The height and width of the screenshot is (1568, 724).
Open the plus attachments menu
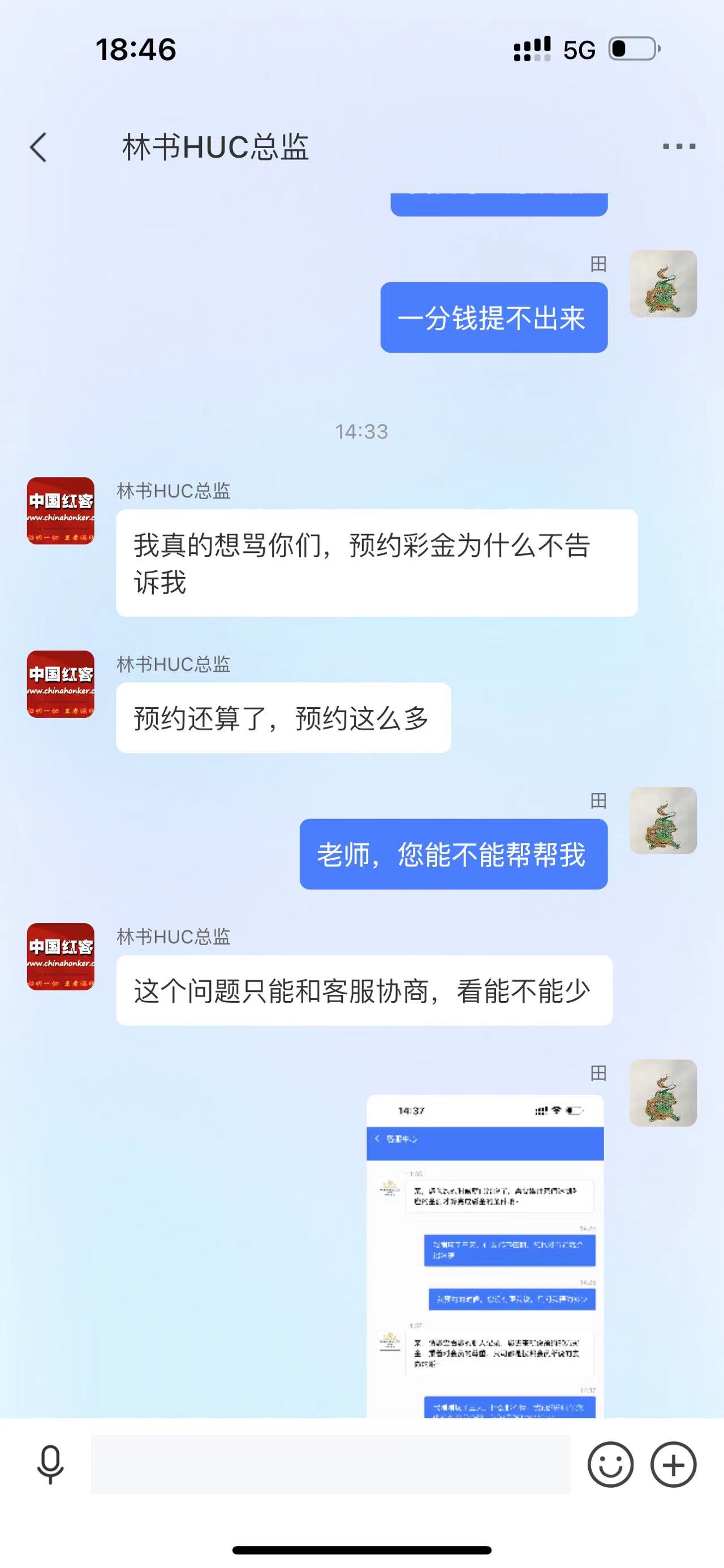coord(674,1464)
